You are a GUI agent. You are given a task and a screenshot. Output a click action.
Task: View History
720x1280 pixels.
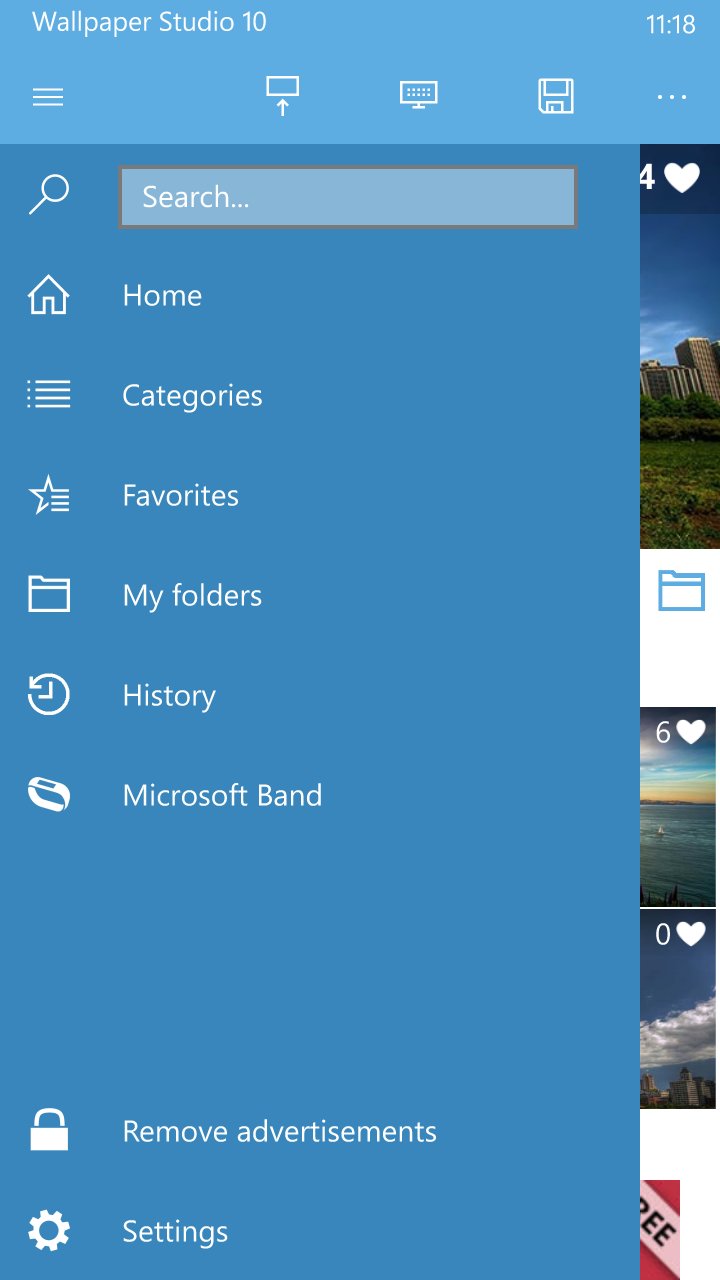[320, 696]
